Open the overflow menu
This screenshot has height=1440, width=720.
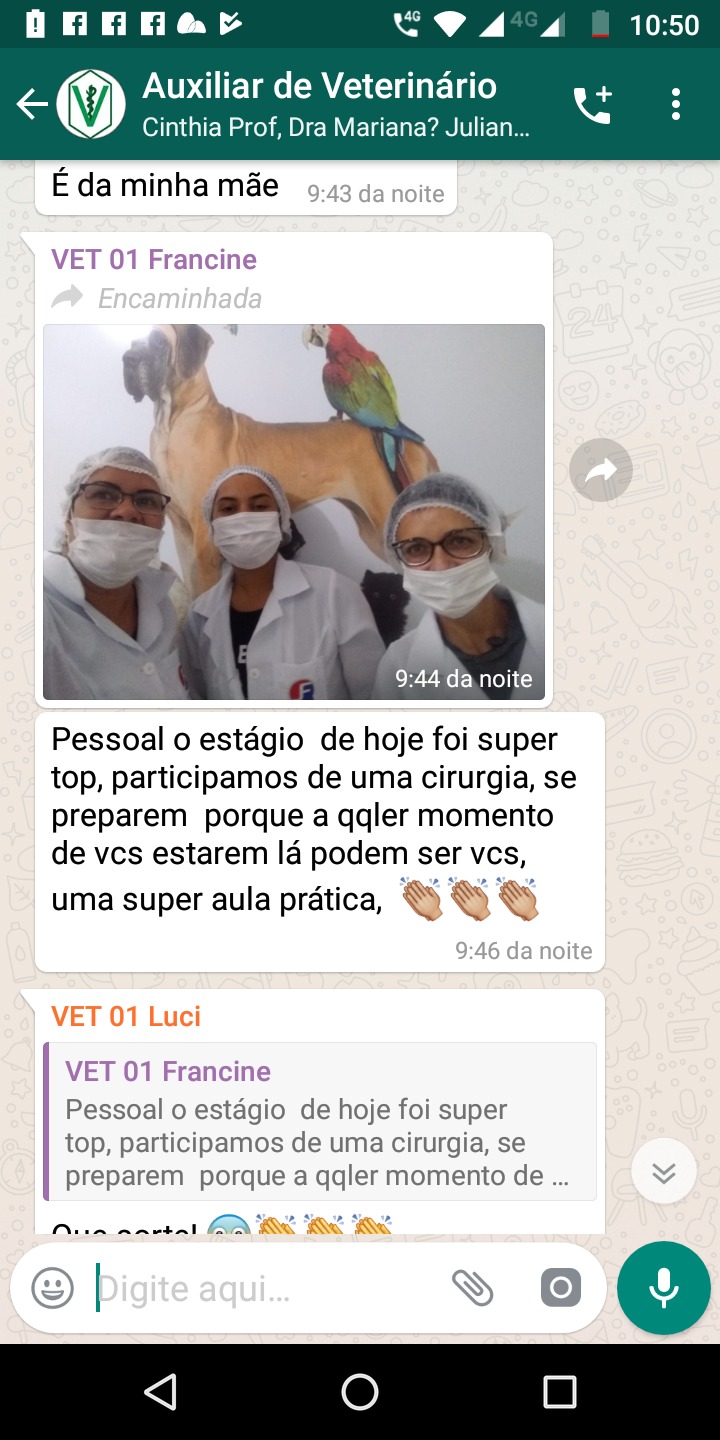[x=676, y=104]
